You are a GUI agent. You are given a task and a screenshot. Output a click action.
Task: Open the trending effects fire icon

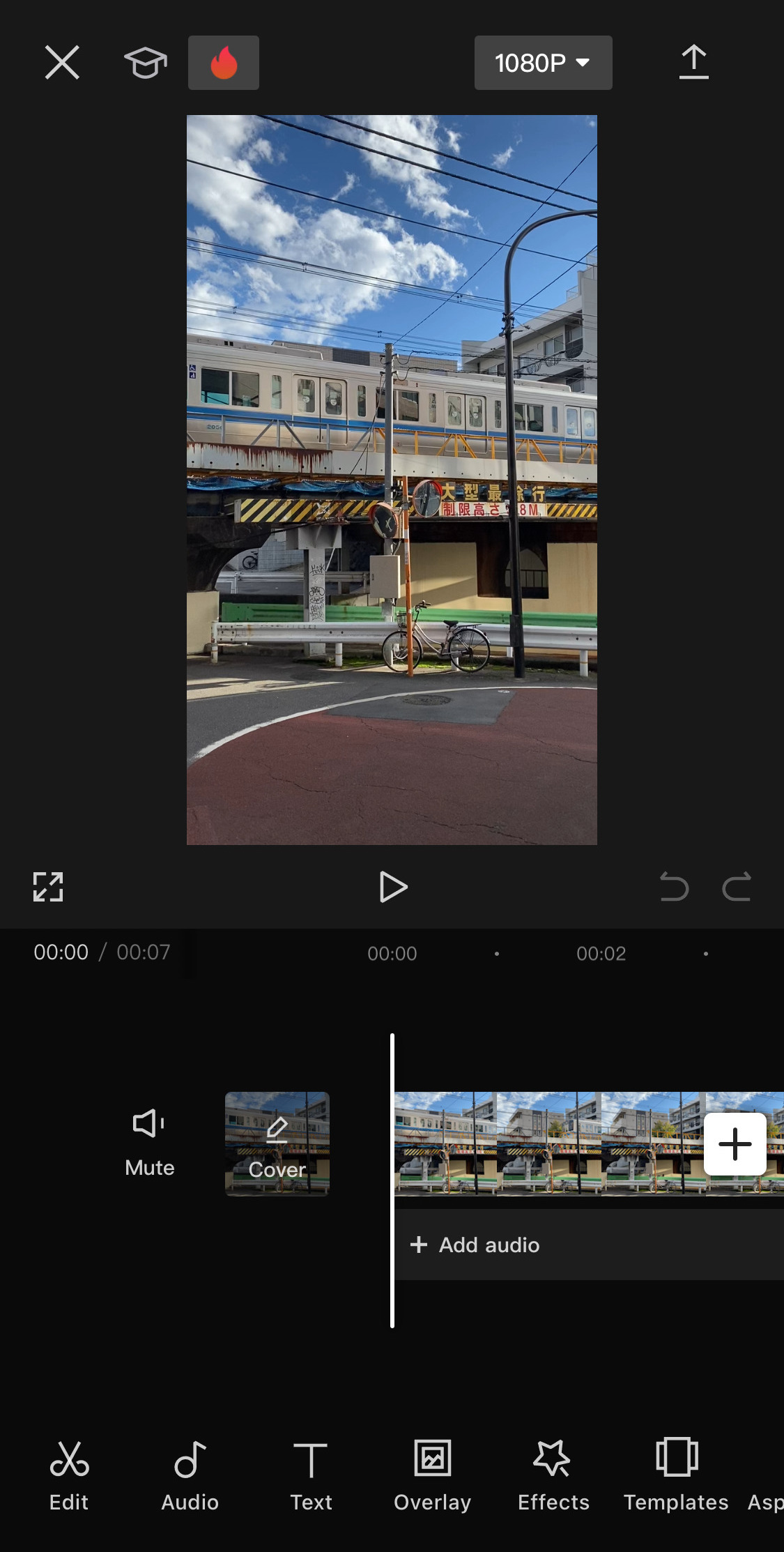pos(223,62)
